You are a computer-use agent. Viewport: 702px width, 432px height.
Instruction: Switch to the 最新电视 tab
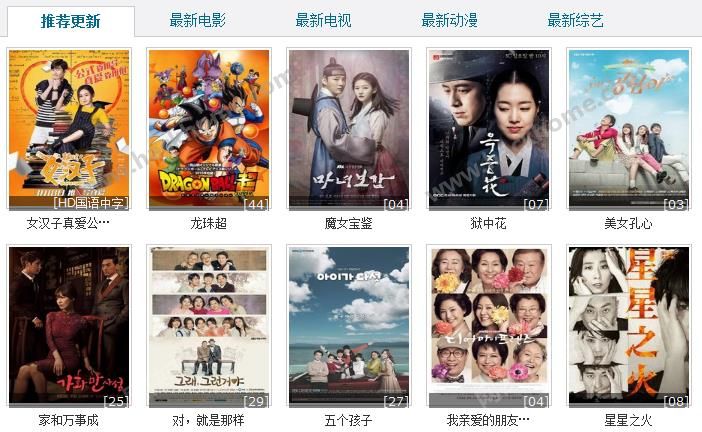tap(323, 21)
